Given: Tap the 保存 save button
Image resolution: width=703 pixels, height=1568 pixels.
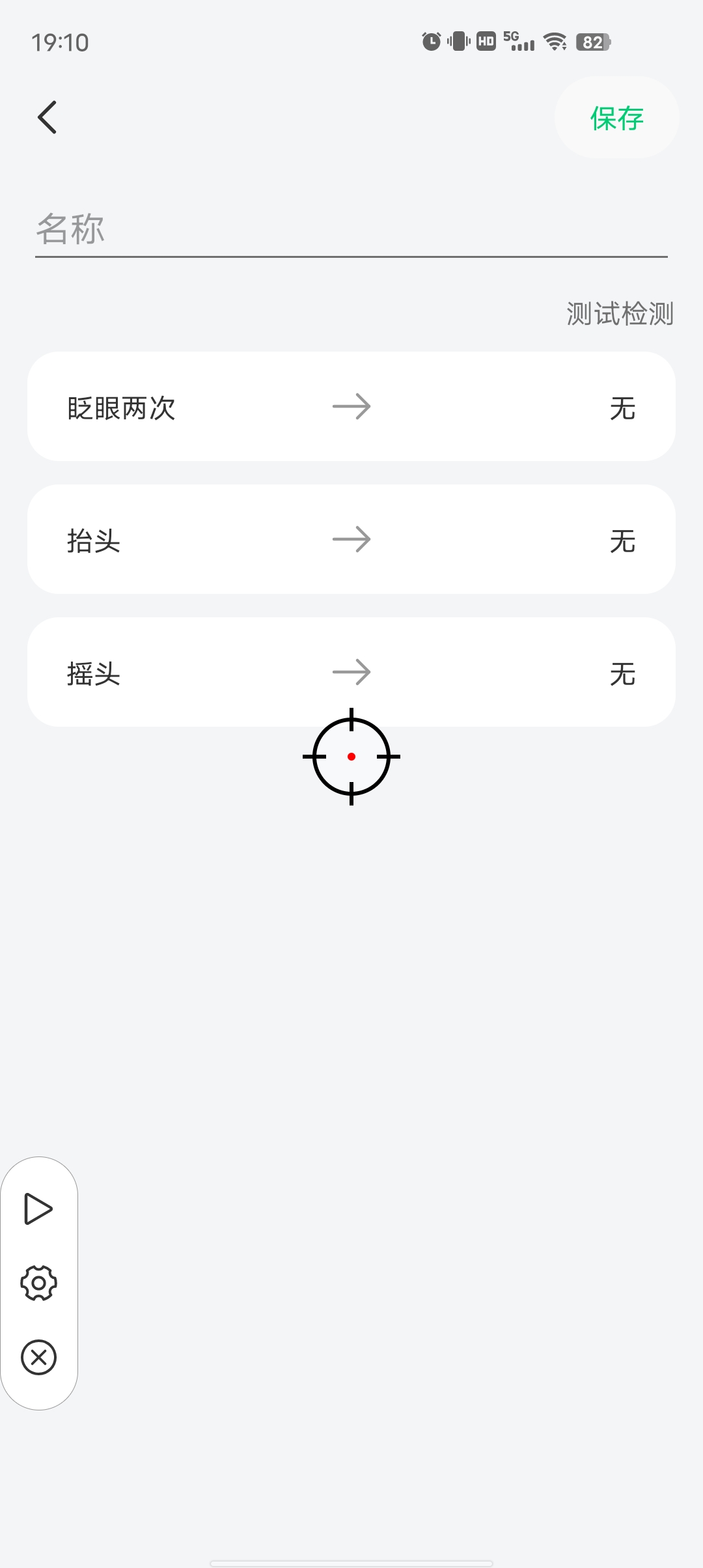Looking at the screenshot, I should tap(616, 118).
